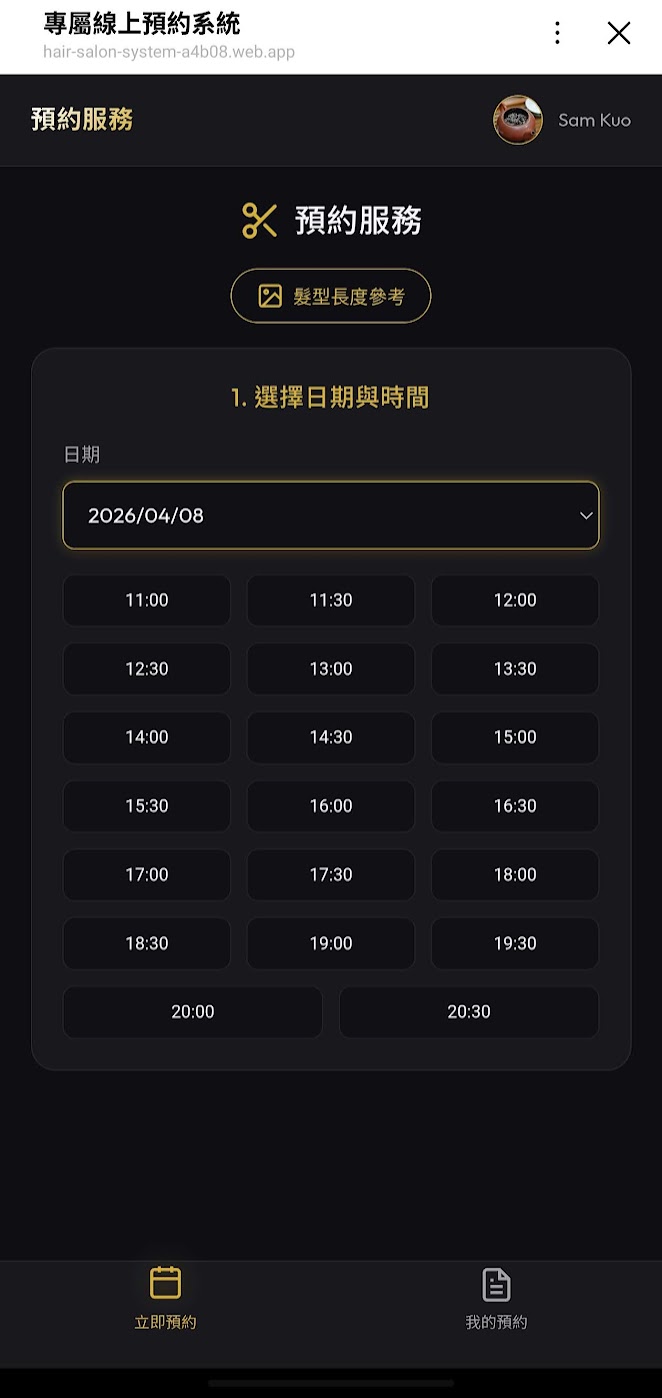Select the 13:00 time slot

(331, 669)
